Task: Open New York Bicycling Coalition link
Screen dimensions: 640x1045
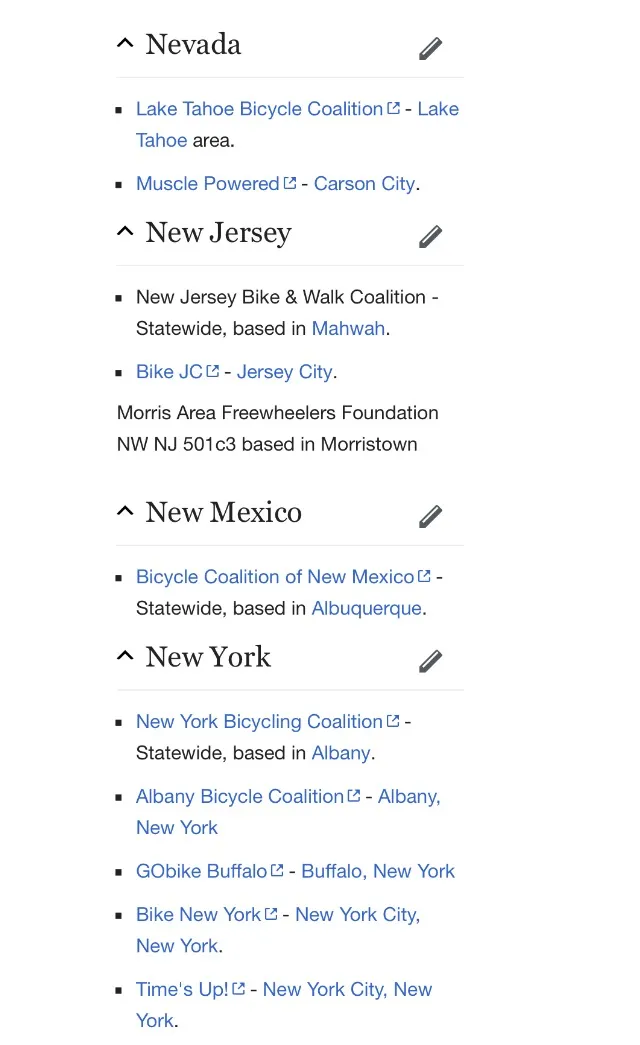Action: (x=267, y=721)
